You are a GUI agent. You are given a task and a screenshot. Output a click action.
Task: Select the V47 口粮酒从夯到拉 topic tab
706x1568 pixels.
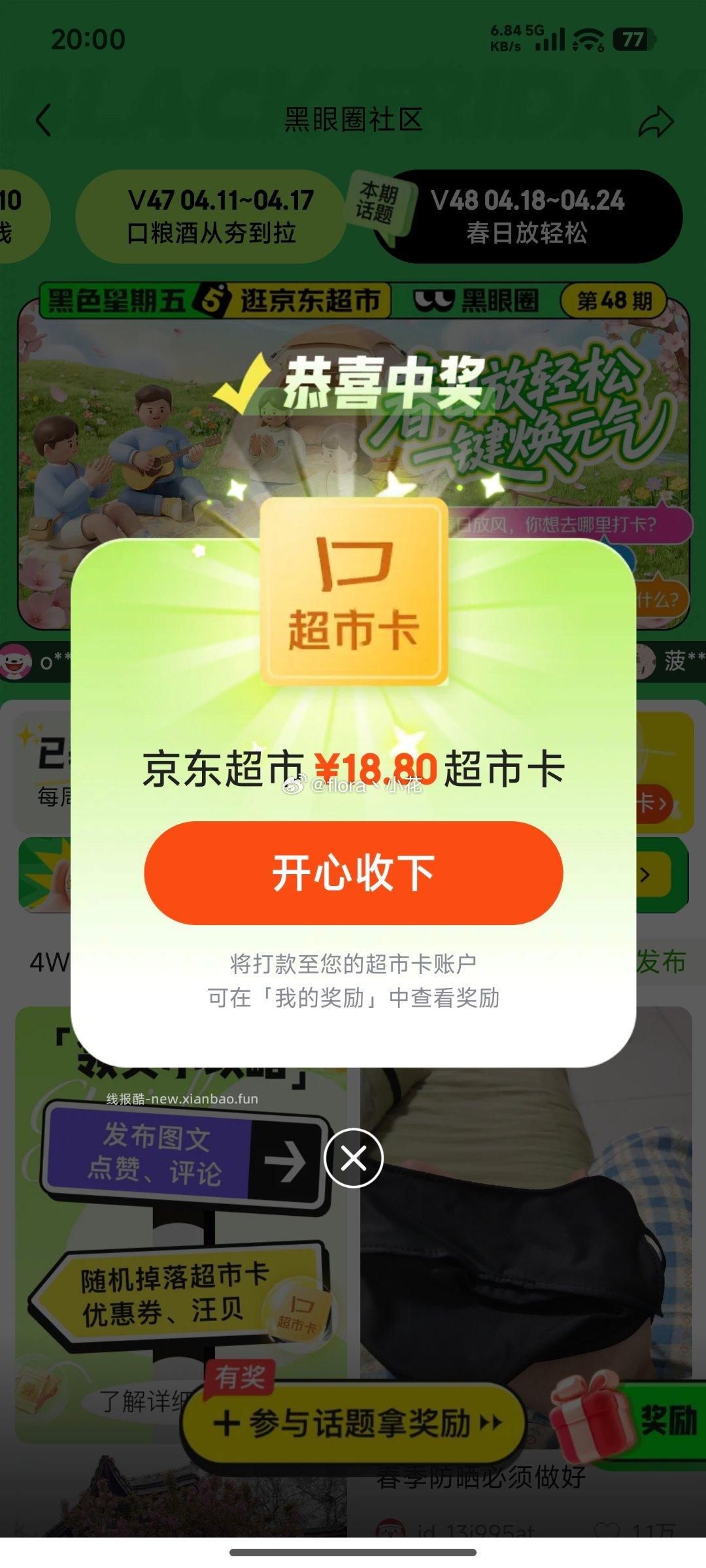216,216
